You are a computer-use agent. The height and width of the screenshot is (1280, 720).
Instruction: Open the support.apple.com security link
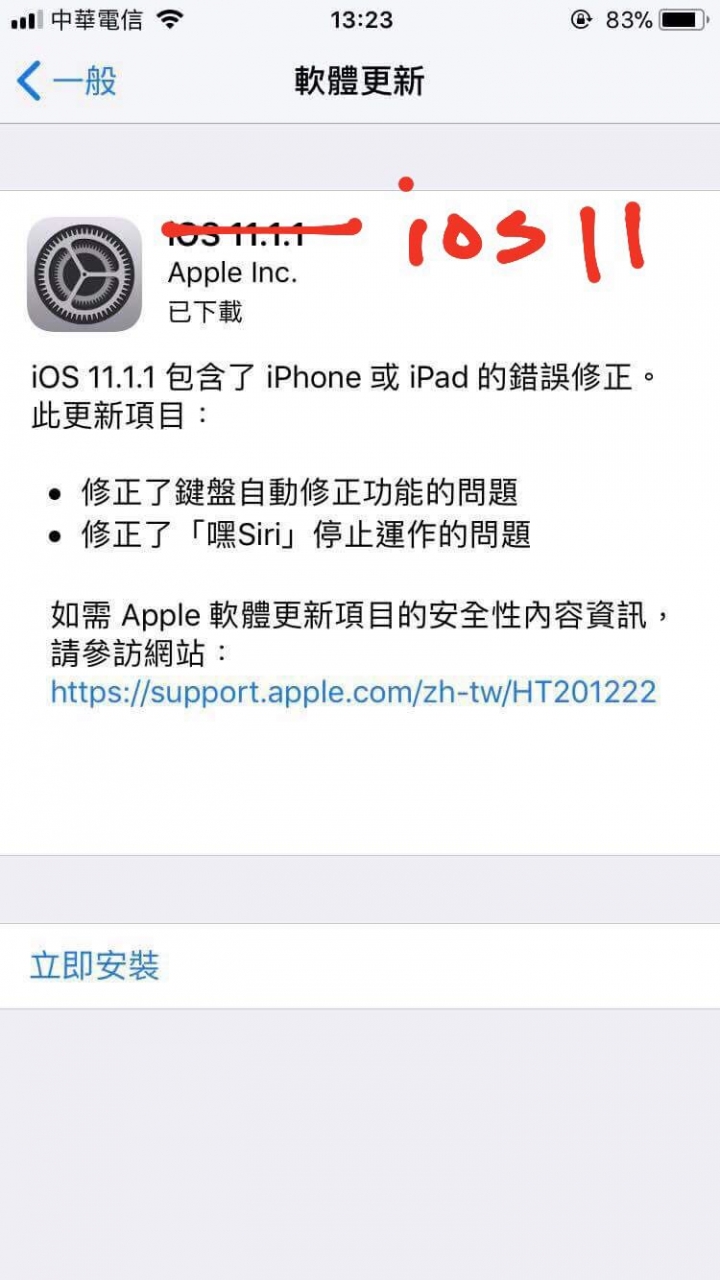(x=353, y=692)
